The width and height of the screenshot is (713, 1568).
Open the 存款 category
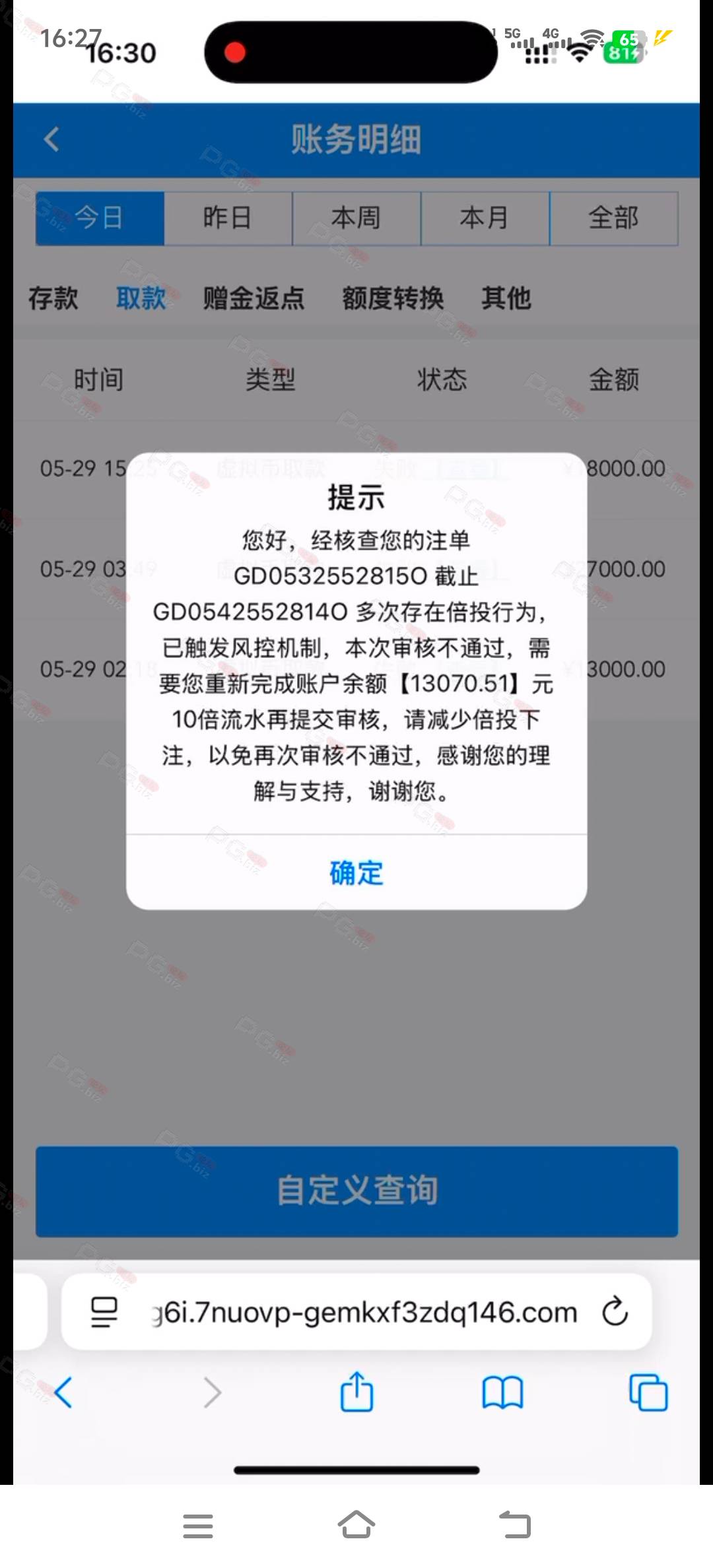[x=53, y=298]
